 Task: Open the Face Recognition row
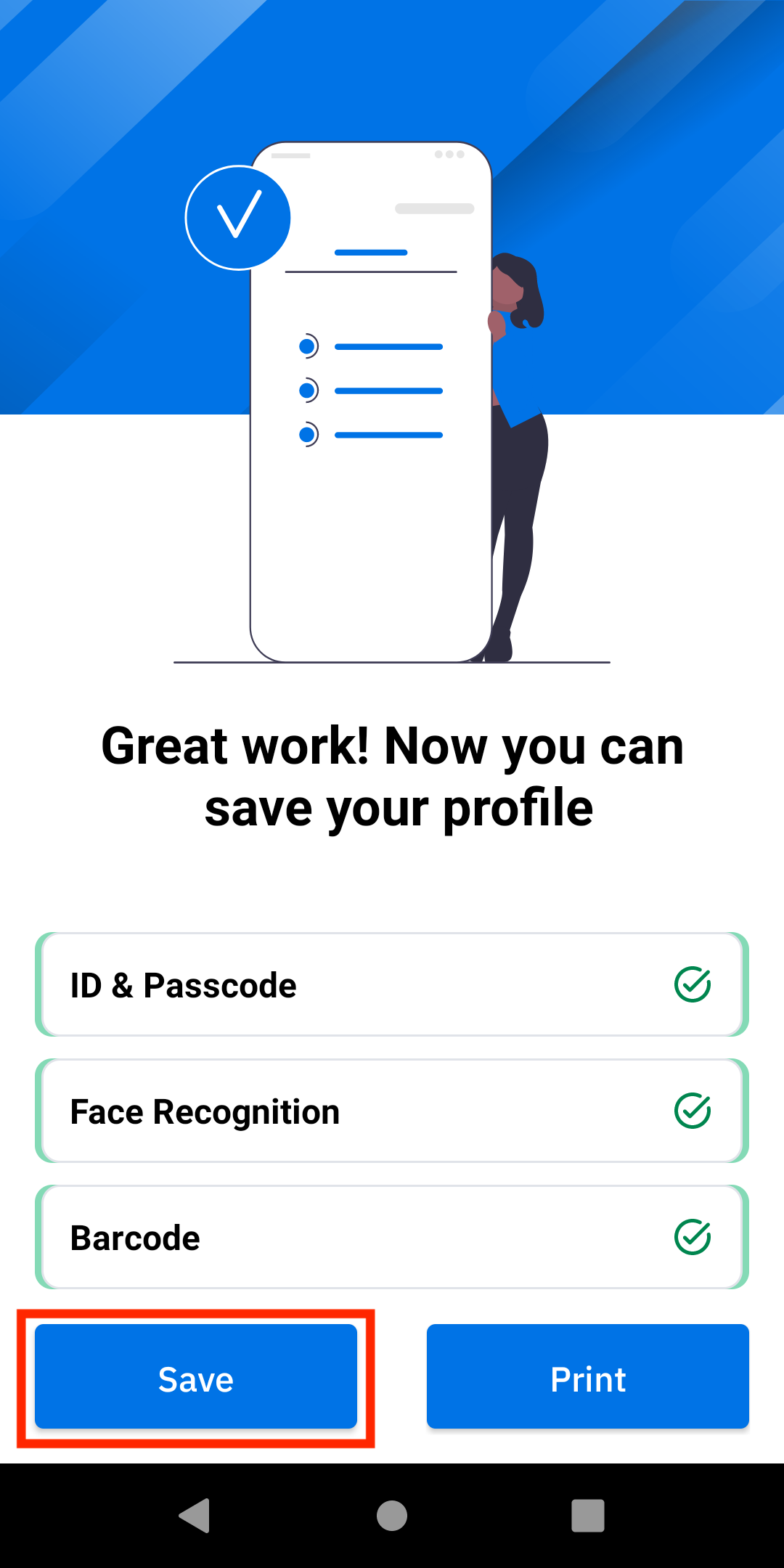[x=392, y=1111]
